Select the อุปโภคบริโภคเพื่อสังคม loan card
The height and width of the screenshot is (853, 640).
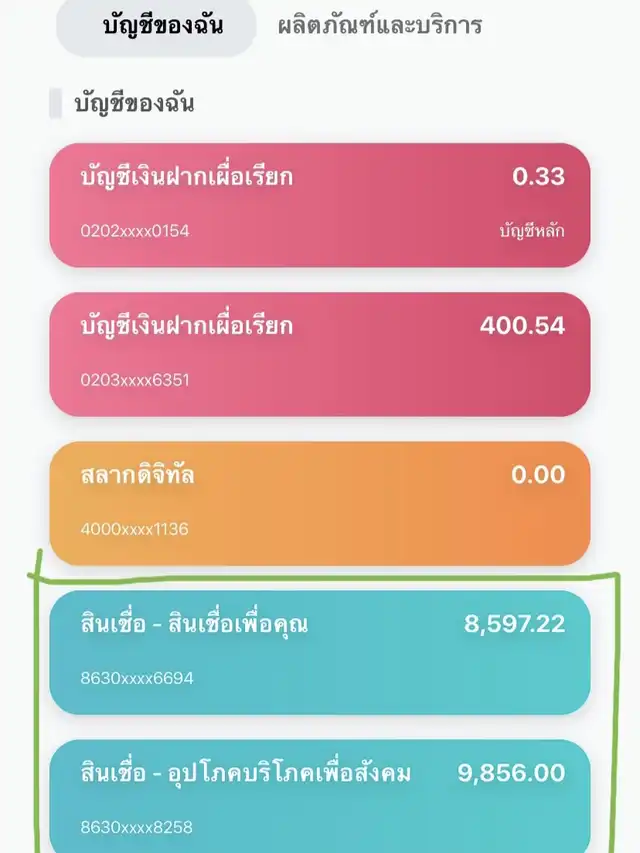(x=320, y=795)
